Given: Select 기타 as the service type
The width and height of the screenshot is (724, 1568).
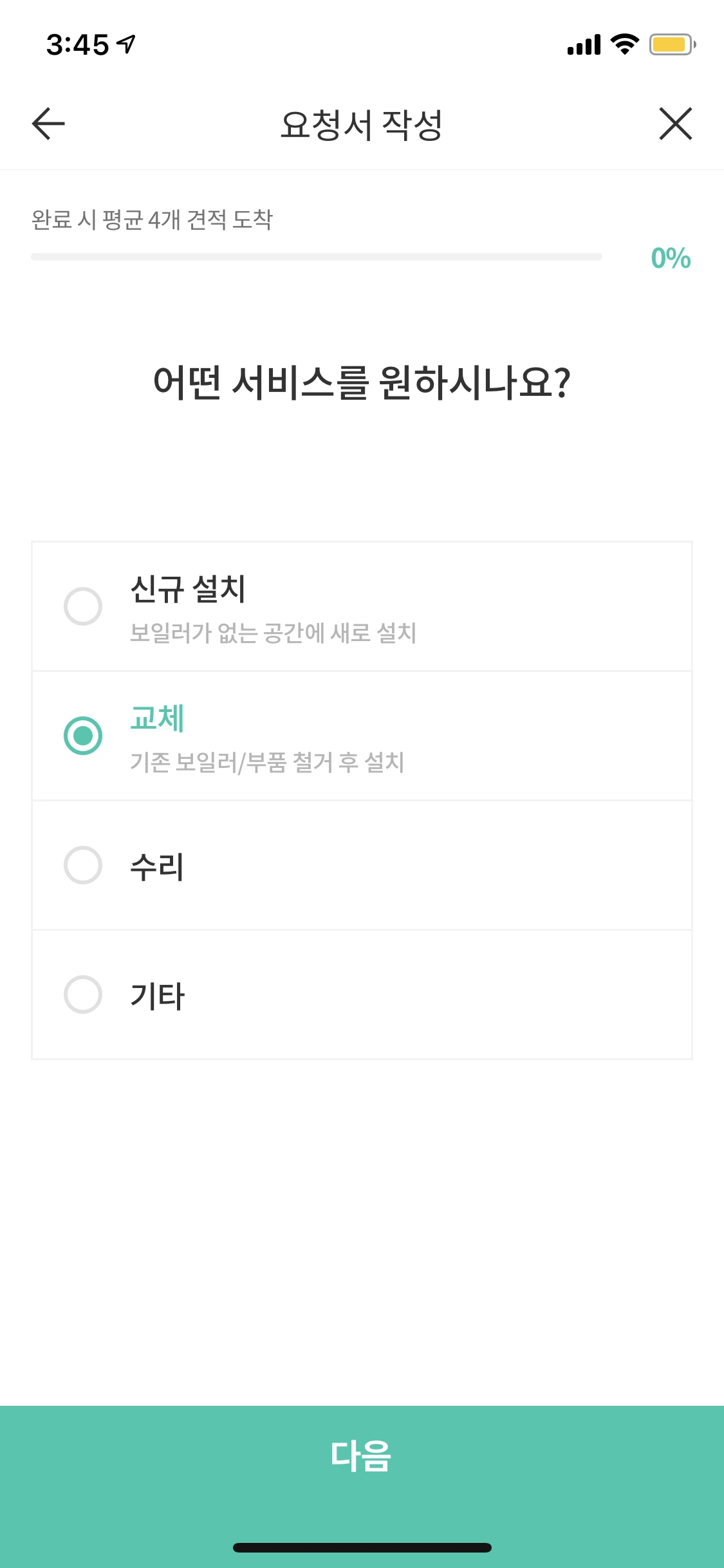Looking at the screenshot, I should point(83,995).
